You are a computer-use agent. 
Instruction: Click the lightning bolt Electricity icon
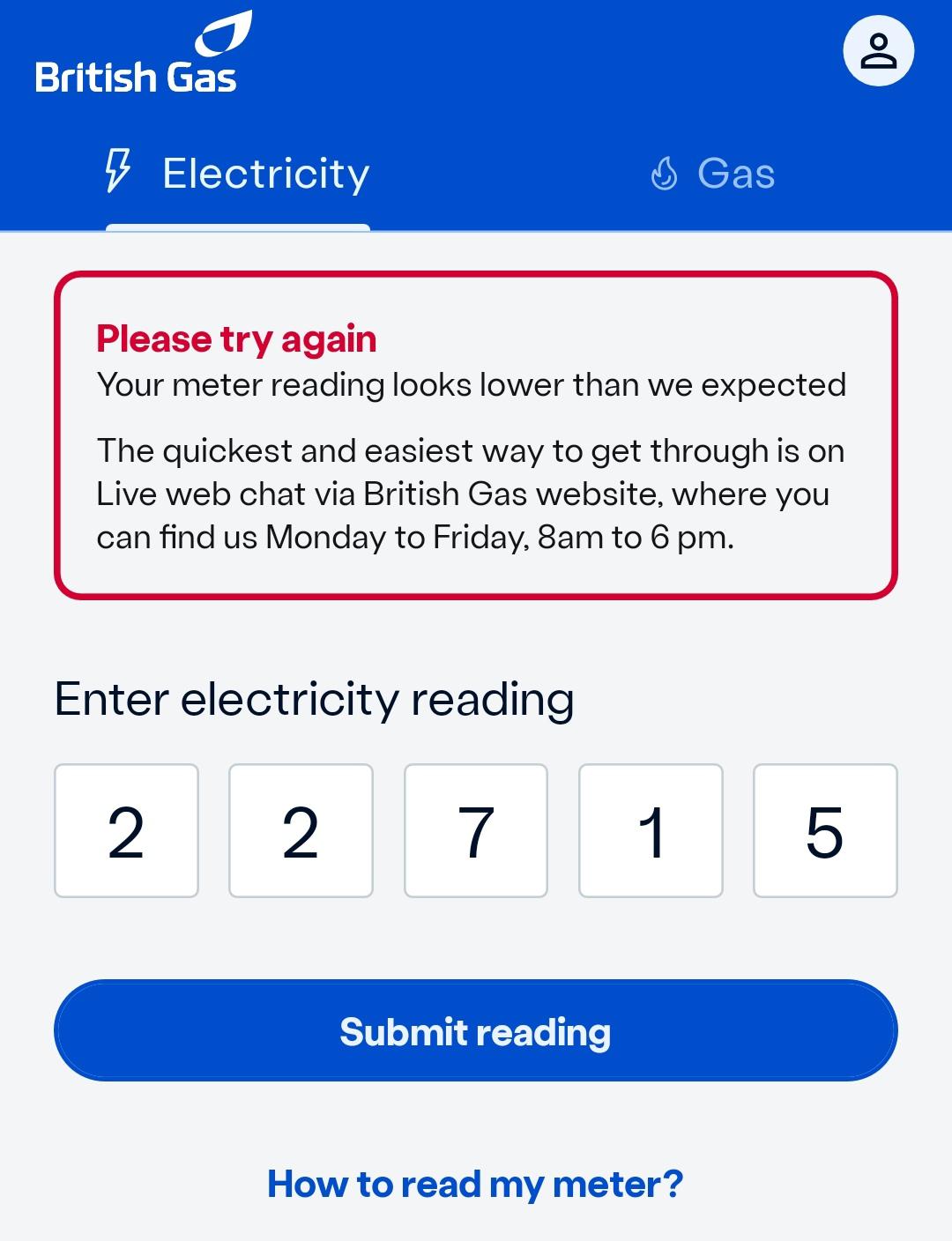[x=117, y=172]
